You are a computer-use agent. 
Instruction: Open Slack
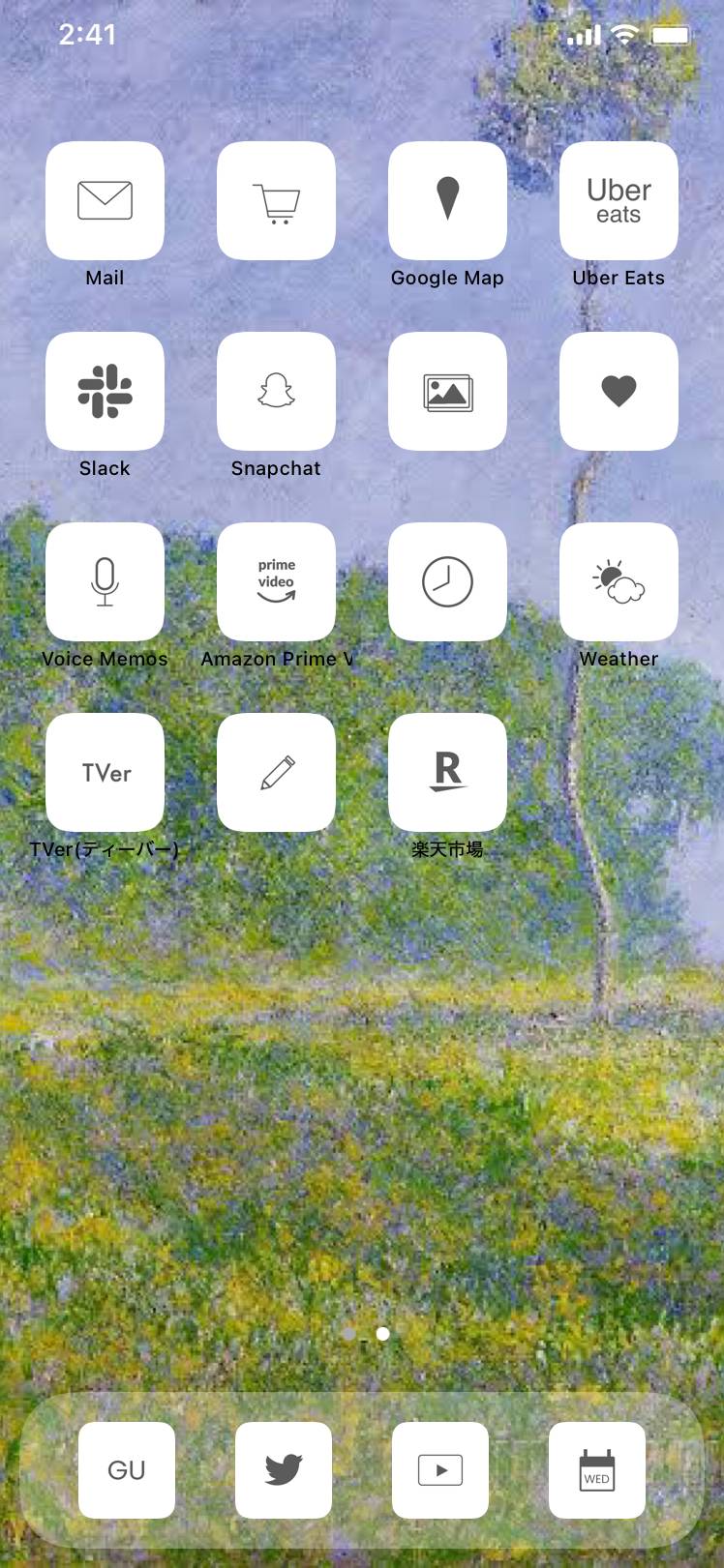pyautogui.click(x=105, y=391)
